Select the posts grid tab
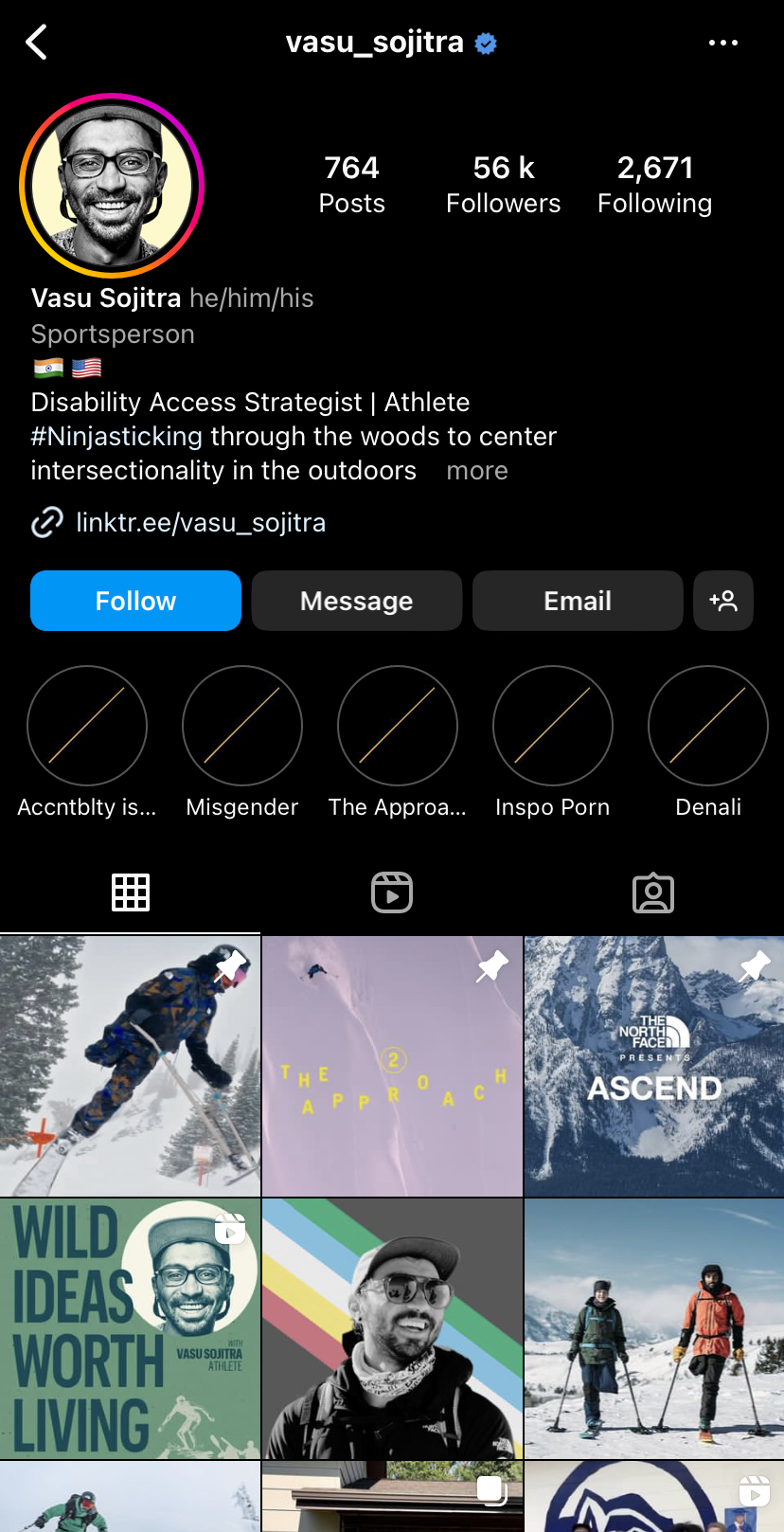Viewport: 784px width, 1532px height. 131,892
